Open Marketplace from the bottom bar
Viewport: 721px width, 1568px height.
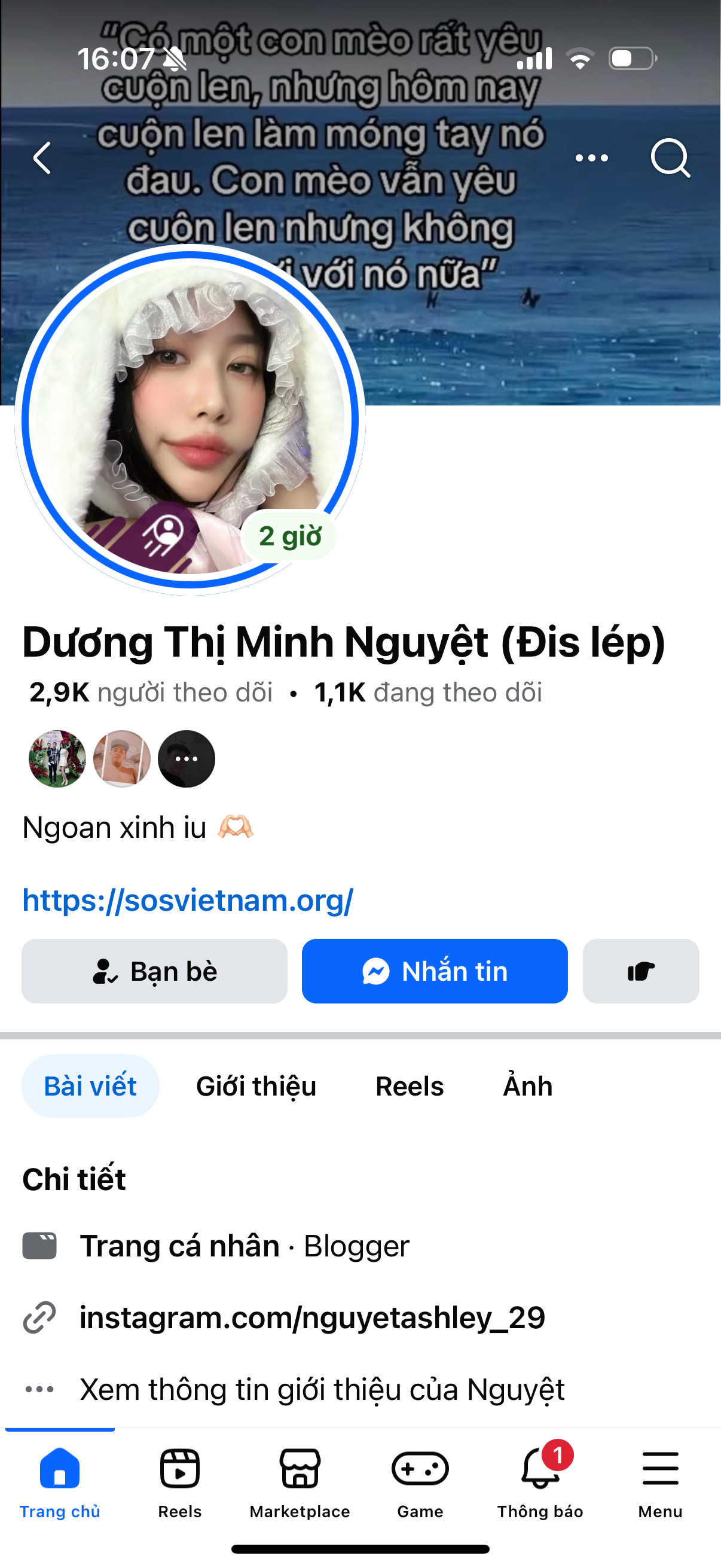(x=300, y=1482)
